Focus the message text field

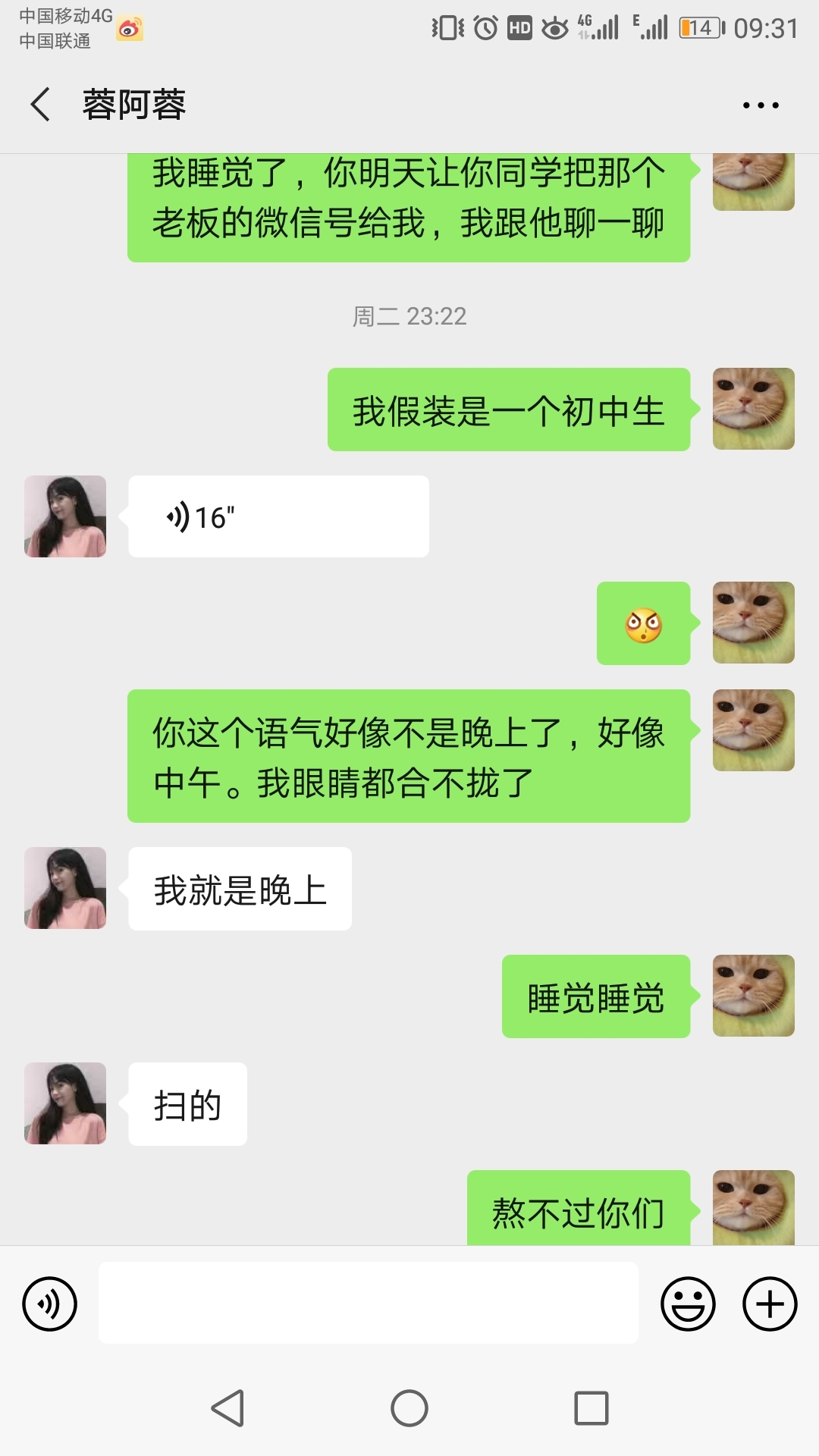coord(368,1303)
